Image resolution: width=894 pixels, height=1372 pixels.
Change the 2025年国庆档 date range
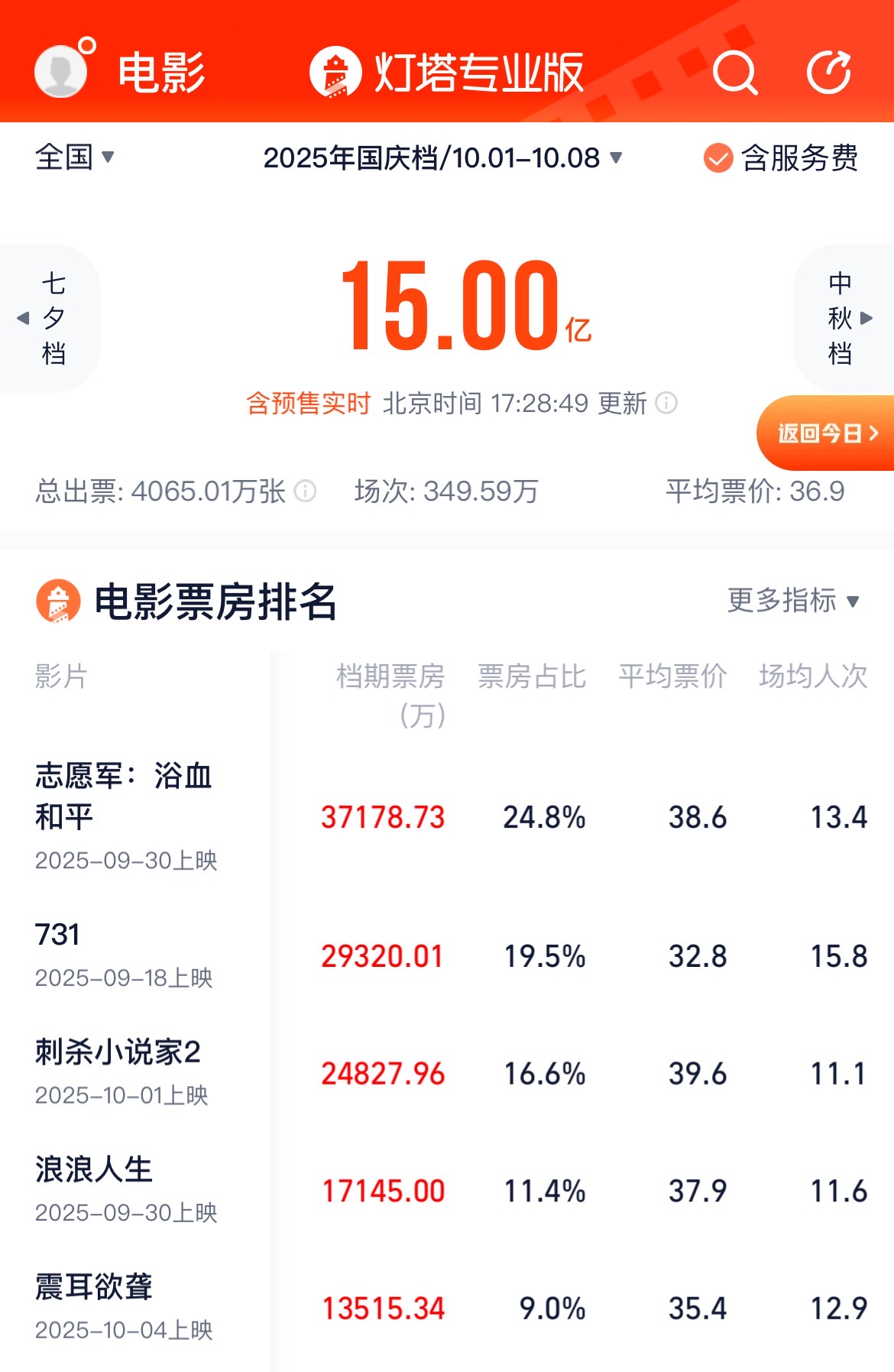pyautogui.click(x=442, y=158)
